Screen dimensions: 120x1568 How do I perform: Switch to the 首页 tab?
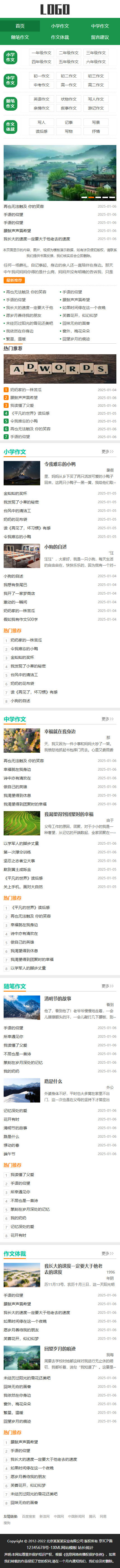[20, 26]
